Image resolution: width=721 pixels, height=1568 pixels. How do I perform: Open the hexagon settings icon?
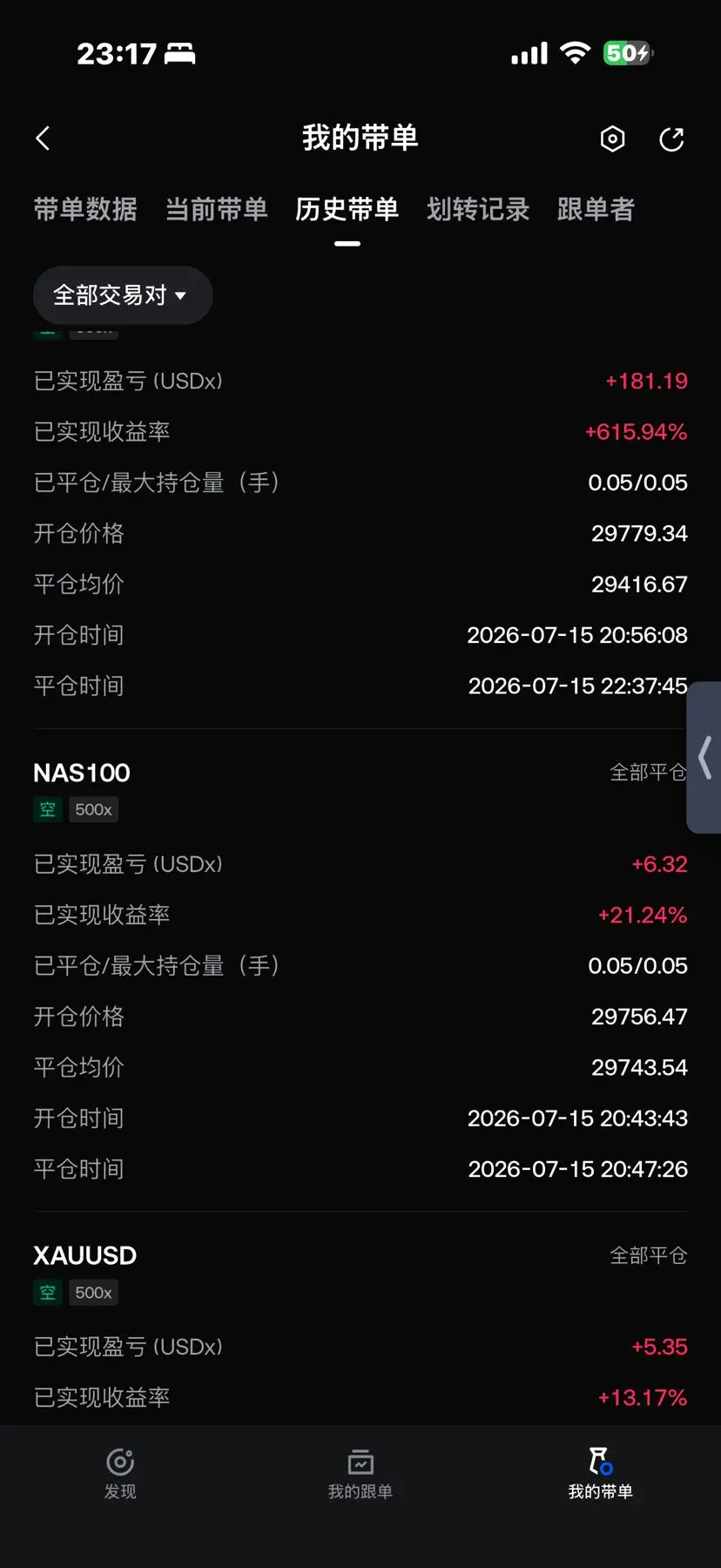tap(613, 139)
